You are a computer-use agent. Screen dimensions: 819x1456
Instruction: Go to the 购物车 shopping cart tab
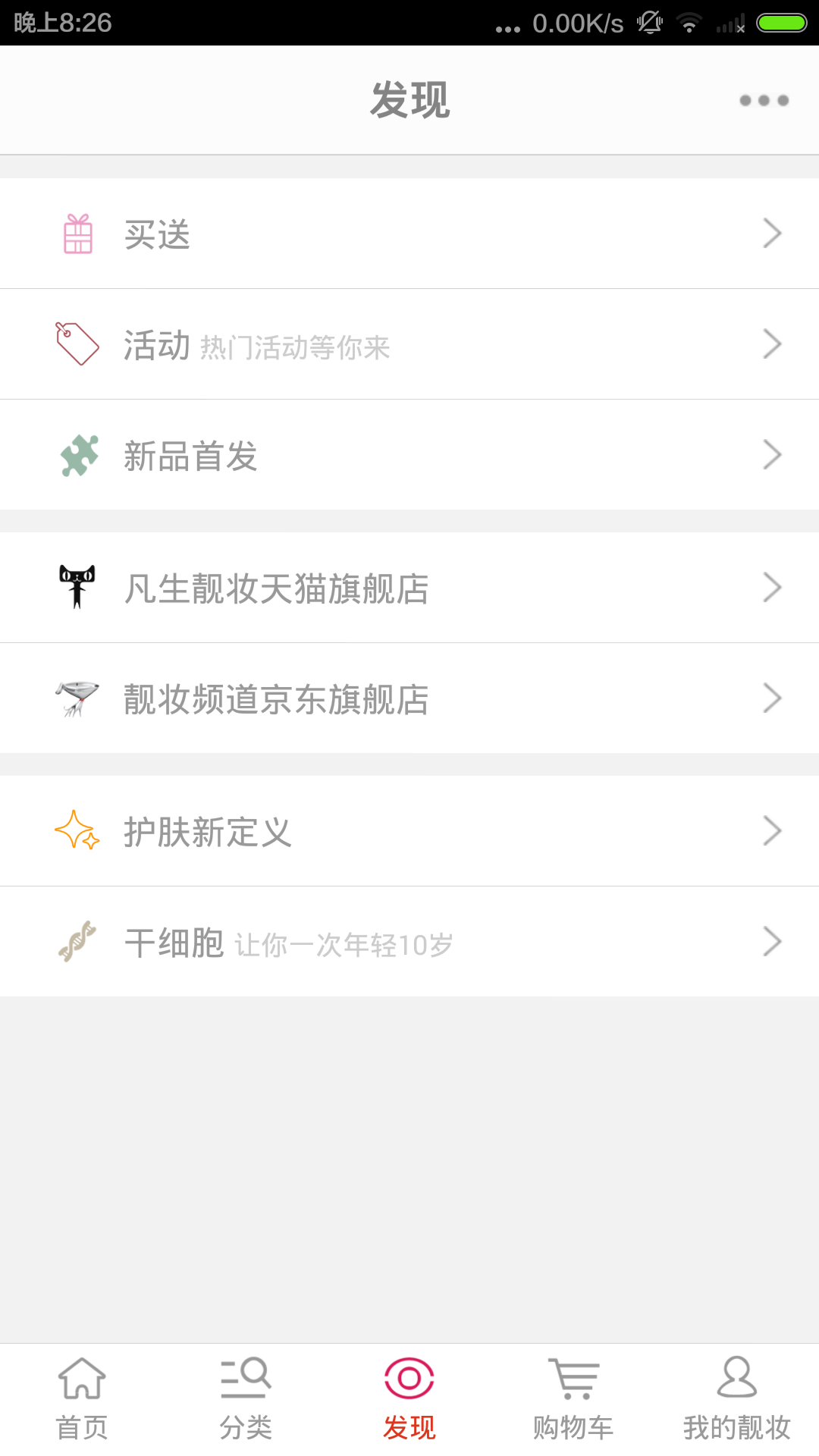tap(573, 1400)
